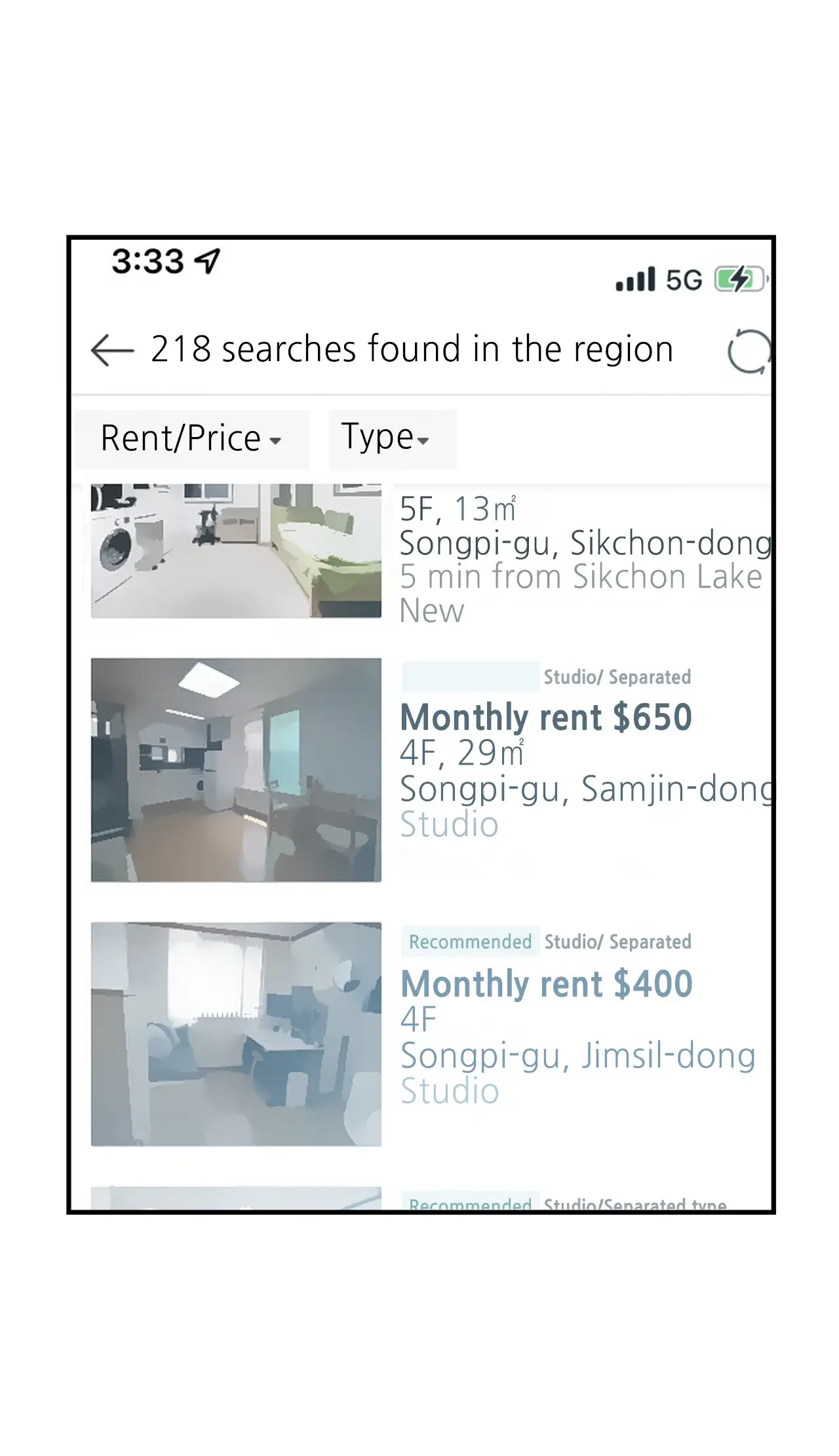
Task: Go back using the arrow icon
Action: tap(112, 350)
